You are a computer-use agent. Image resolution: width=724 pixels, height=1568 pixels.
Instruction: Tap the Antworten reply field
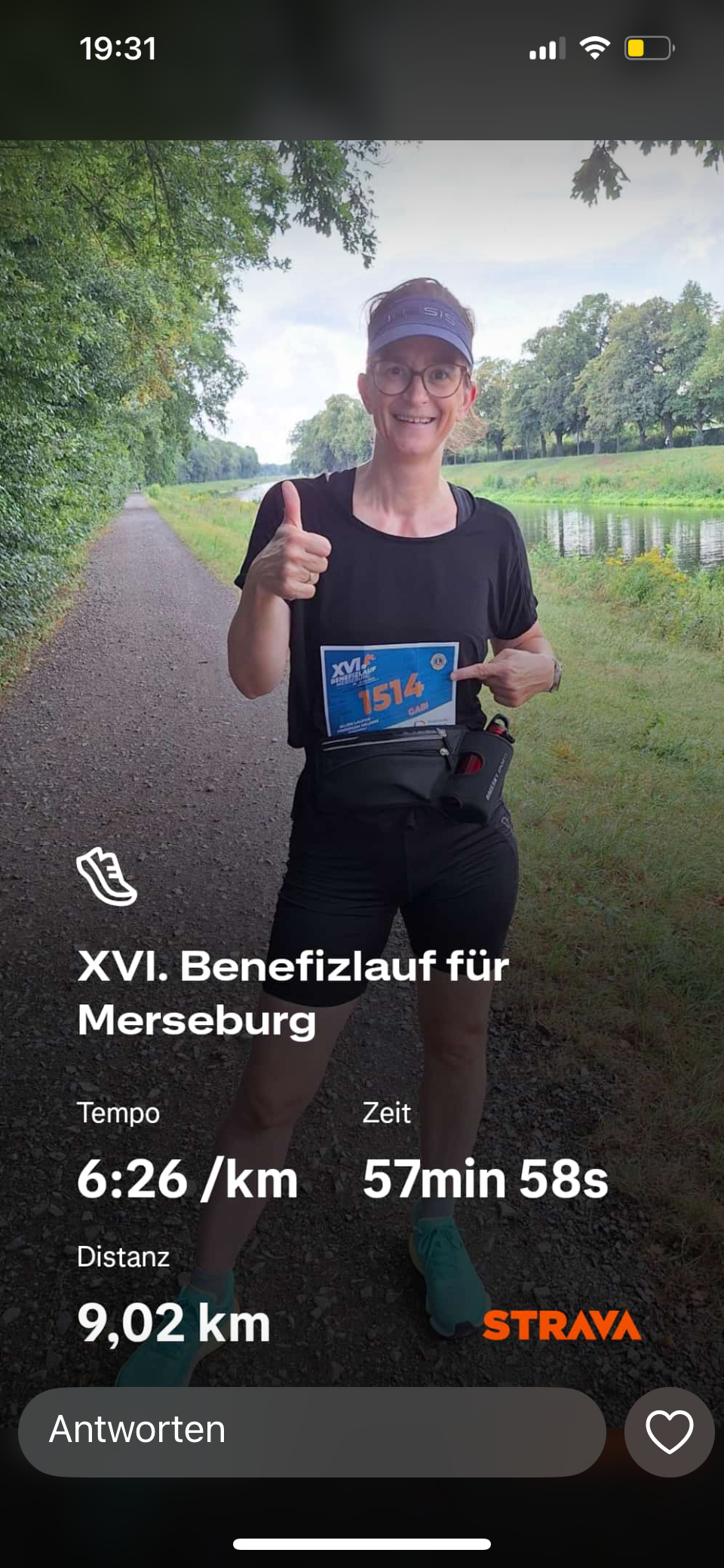coord(311,1431)
